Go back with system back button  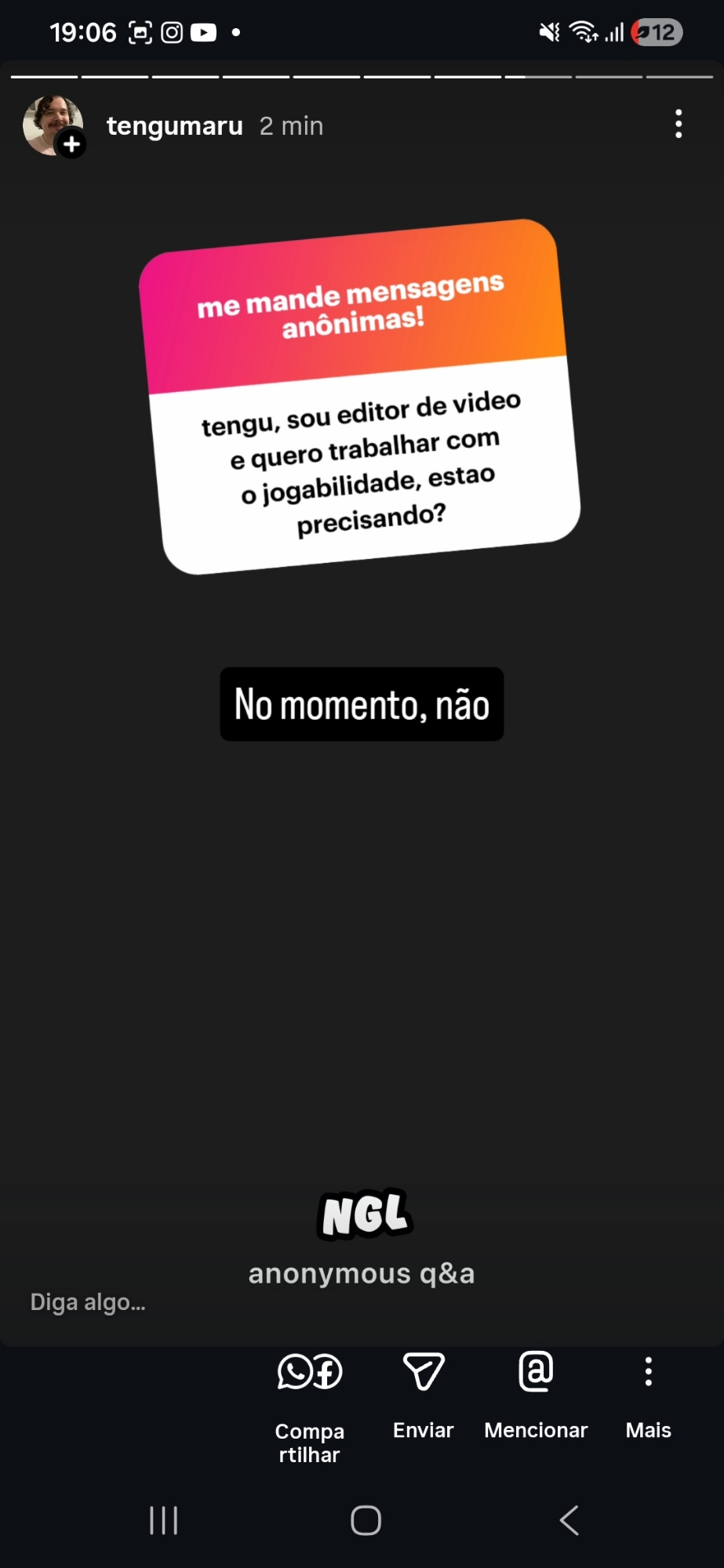point(569,1520)
